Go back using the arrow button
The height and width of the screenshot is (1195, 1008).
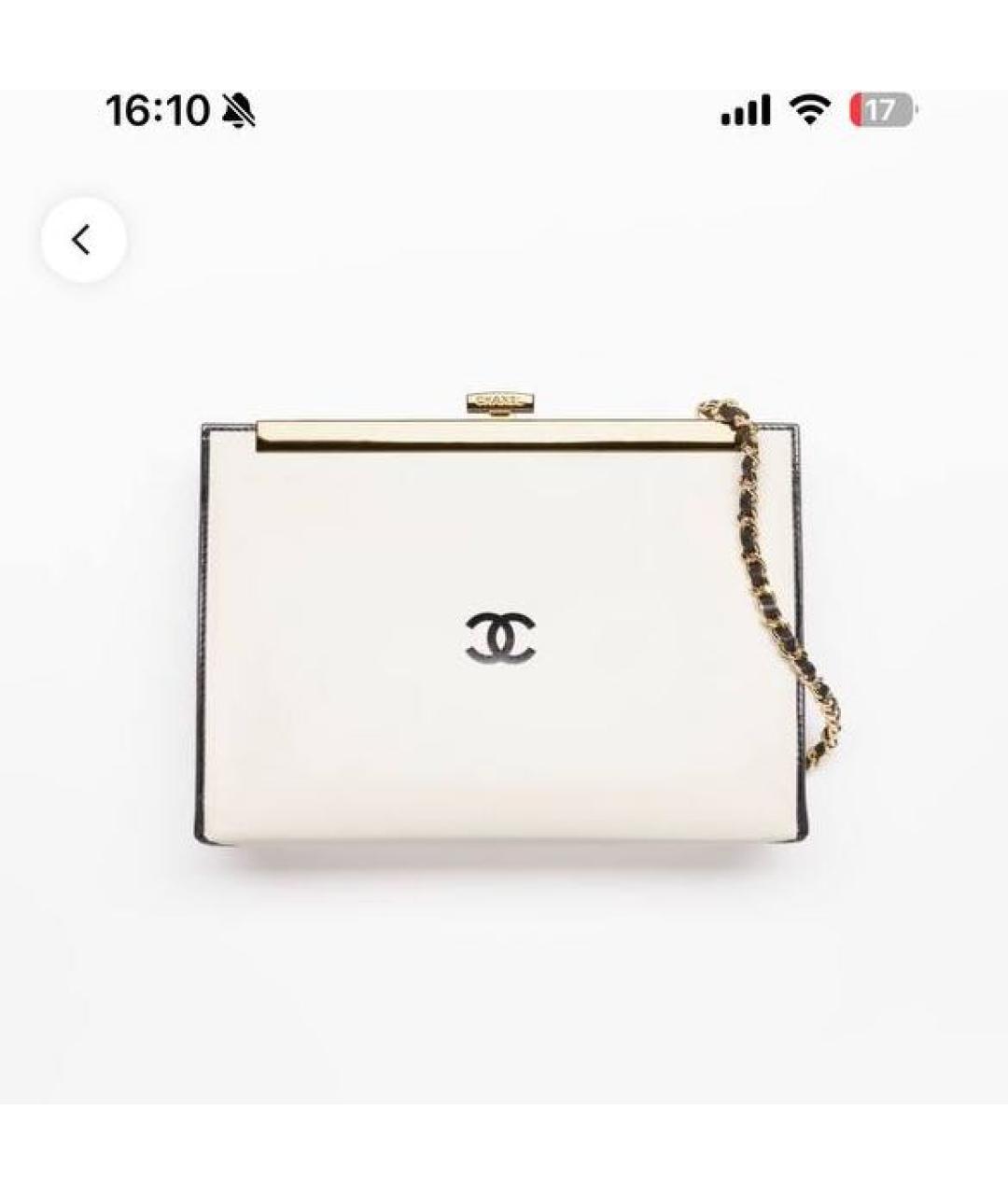click(x=83, y=240)
